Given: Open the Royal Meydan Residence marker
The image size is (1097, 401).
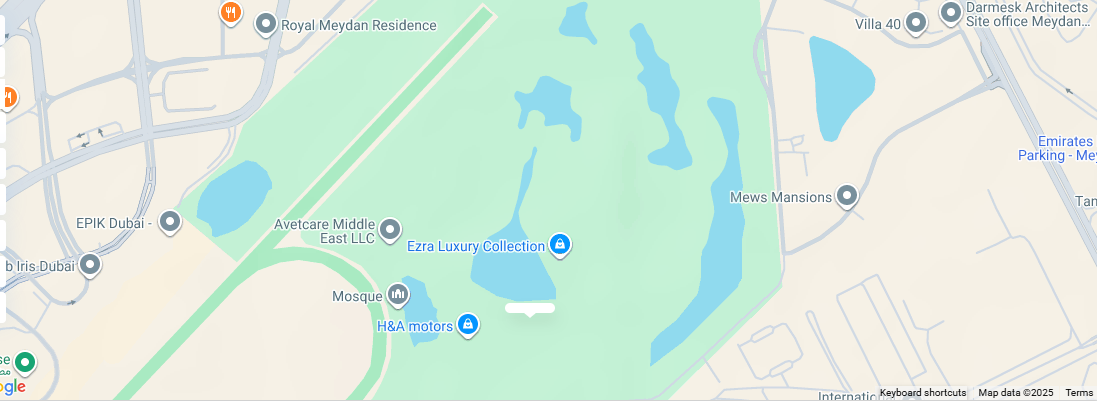Looking at the screenshot, I should (x=266, y=23).
